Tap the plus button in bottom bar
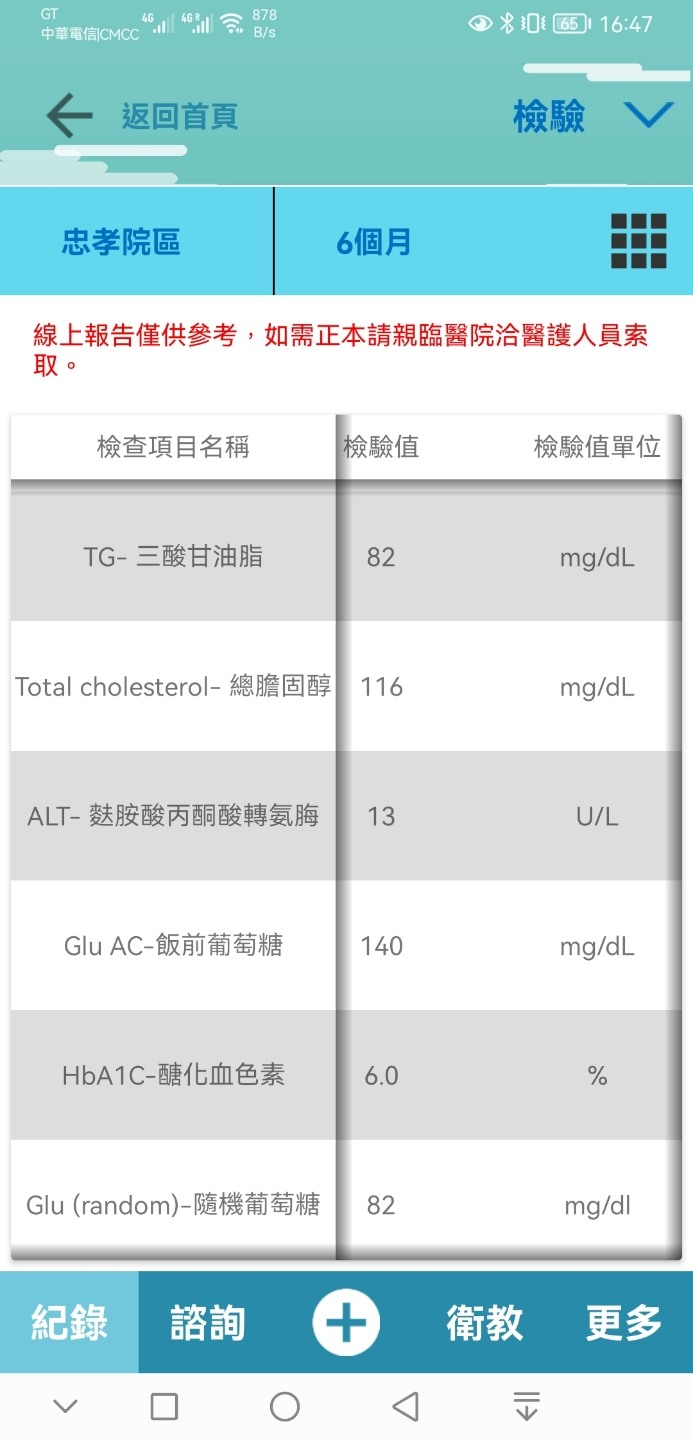This screenshot has height=1440, width=693. [346, 1323]
